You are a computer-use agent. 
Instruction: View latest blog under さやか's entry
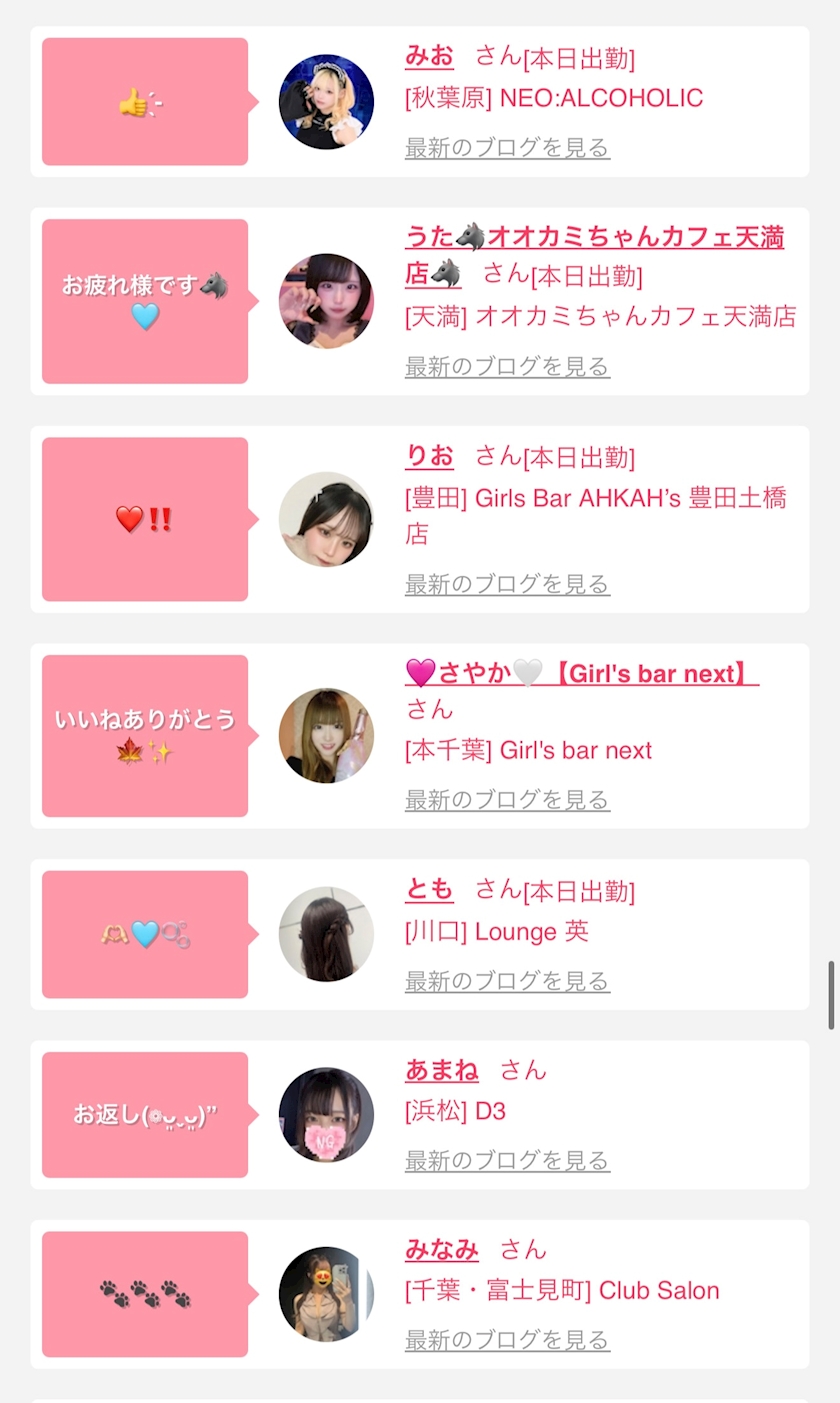pyautogui.click(x=507, y=800)
